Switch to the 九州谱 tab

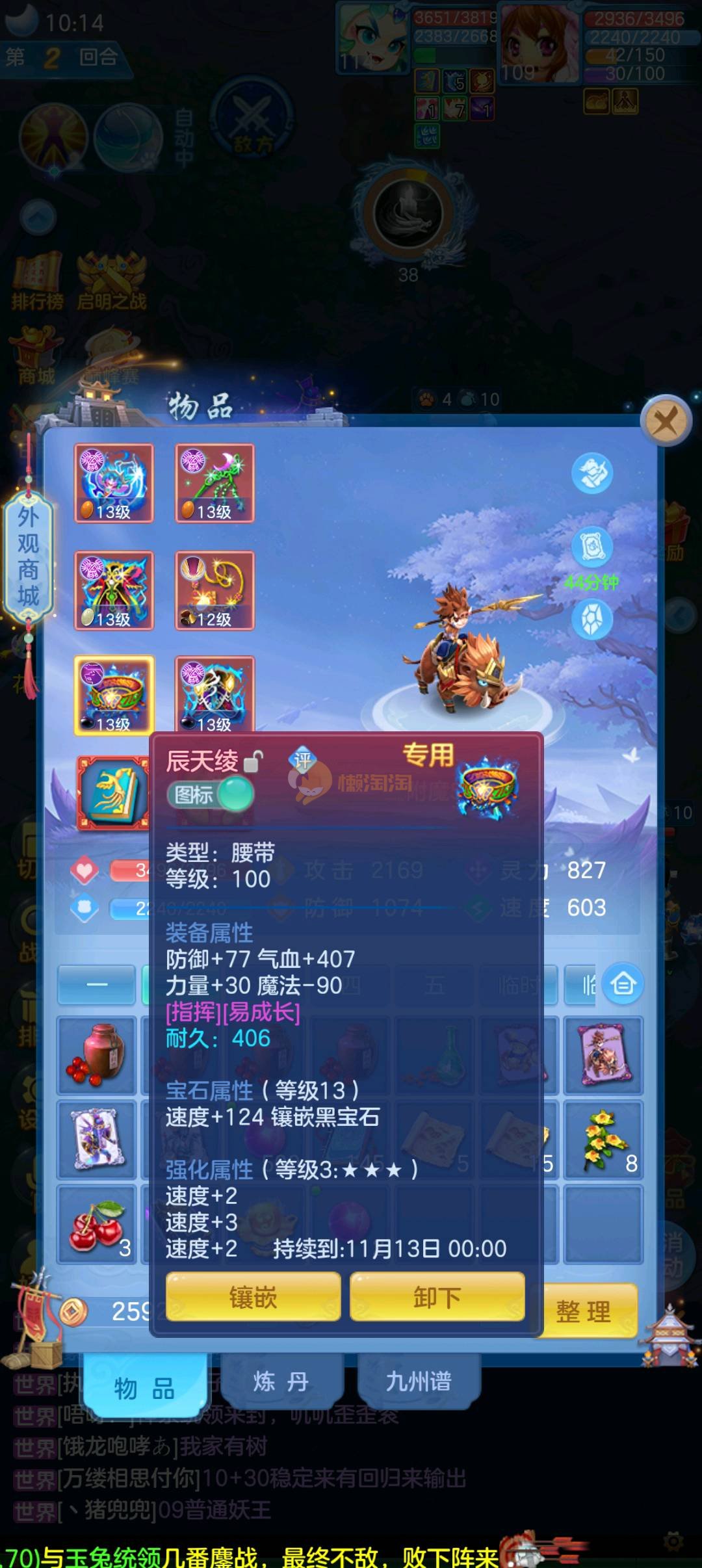(x=419, y=1381)
